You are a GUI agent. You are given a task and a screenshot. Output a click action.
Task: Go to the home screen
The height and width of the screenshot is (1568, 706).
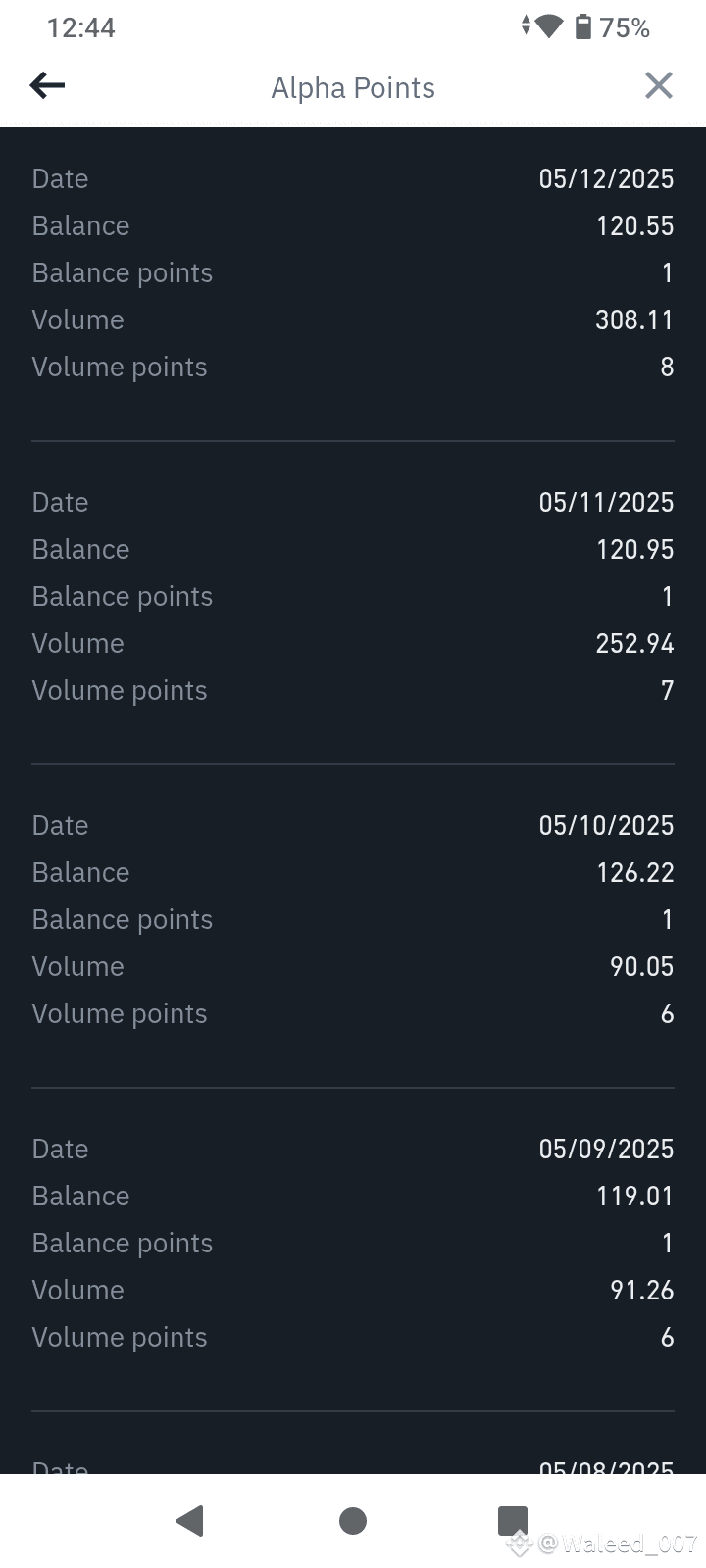353,1520
